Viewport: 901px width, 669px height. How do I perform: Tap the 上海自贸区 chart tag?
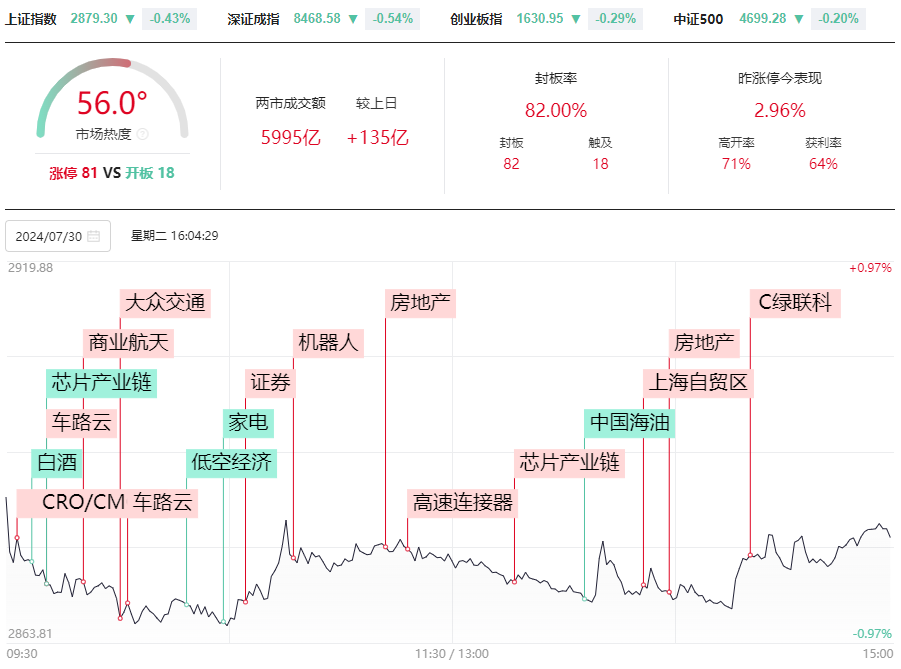(x=698, y=383)
